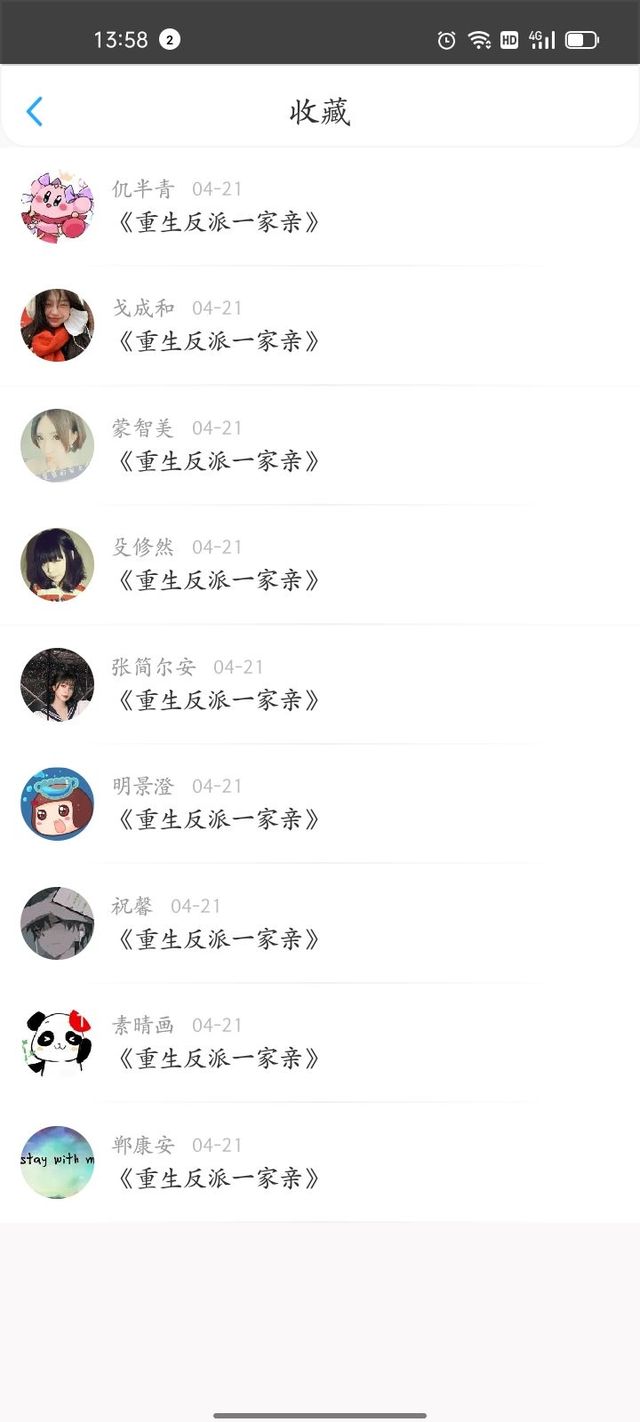Image resolution: width=640 pixels, height=1422 pixels.
Task: Open the favorite from 素晴画
Action: pyautogui.click(x=220, y=1058)
